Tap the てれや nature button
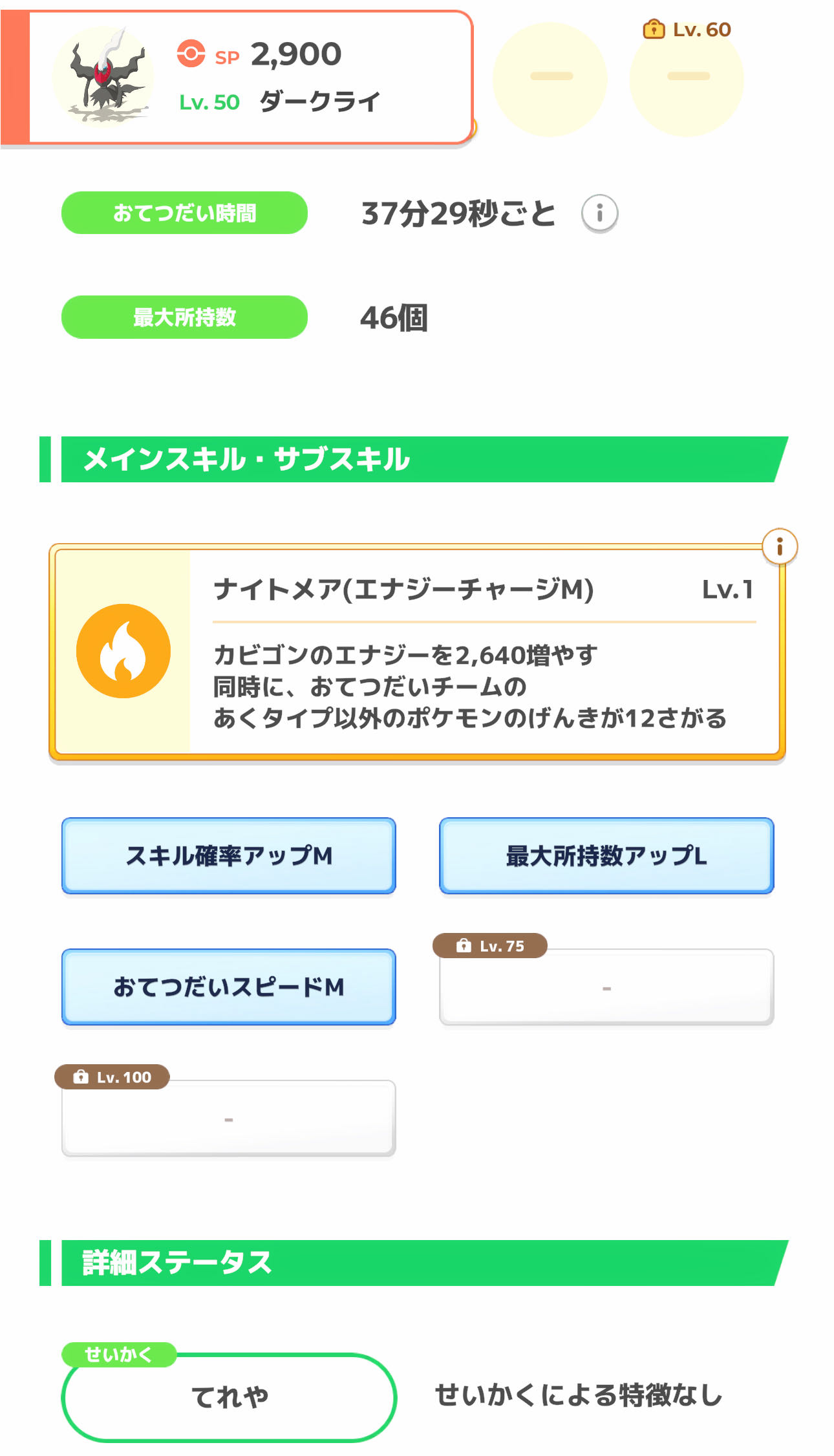Image resolution: width=834 pixels, height=1456 pixels. point(229,1397)
